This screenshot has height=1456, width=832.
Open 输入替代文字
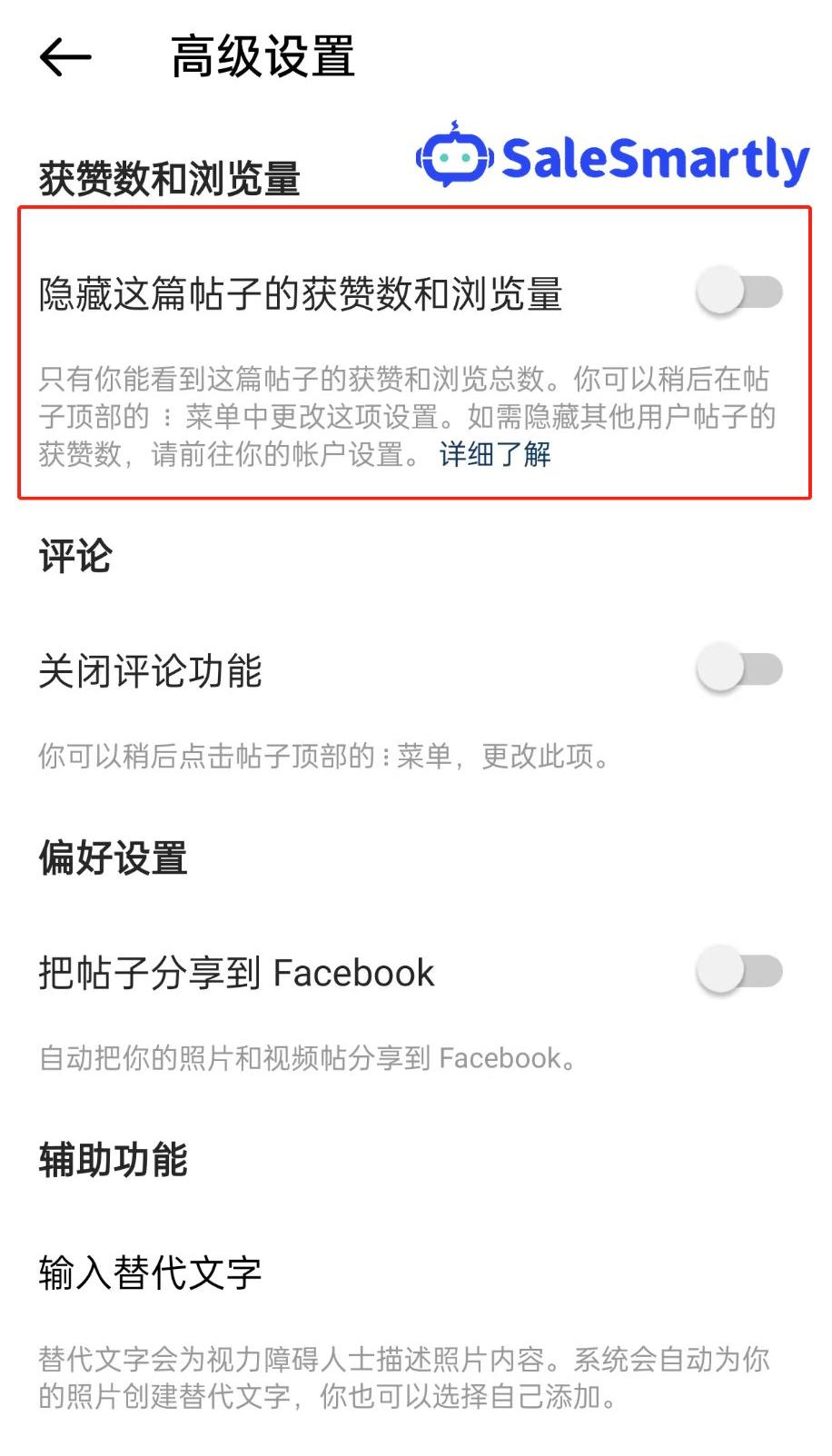pyautogui.click(x=151, y=1273)
